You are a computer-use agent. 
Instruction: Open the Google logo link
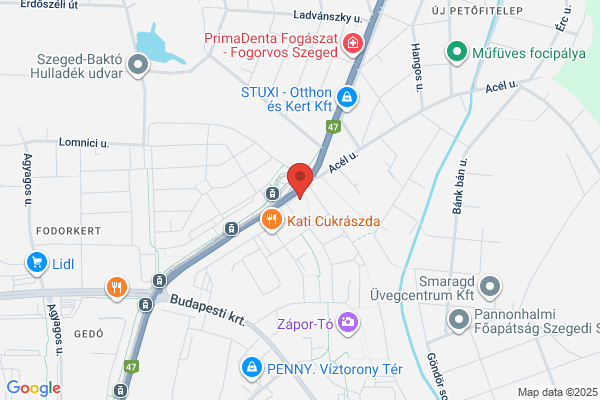point(34,388)
